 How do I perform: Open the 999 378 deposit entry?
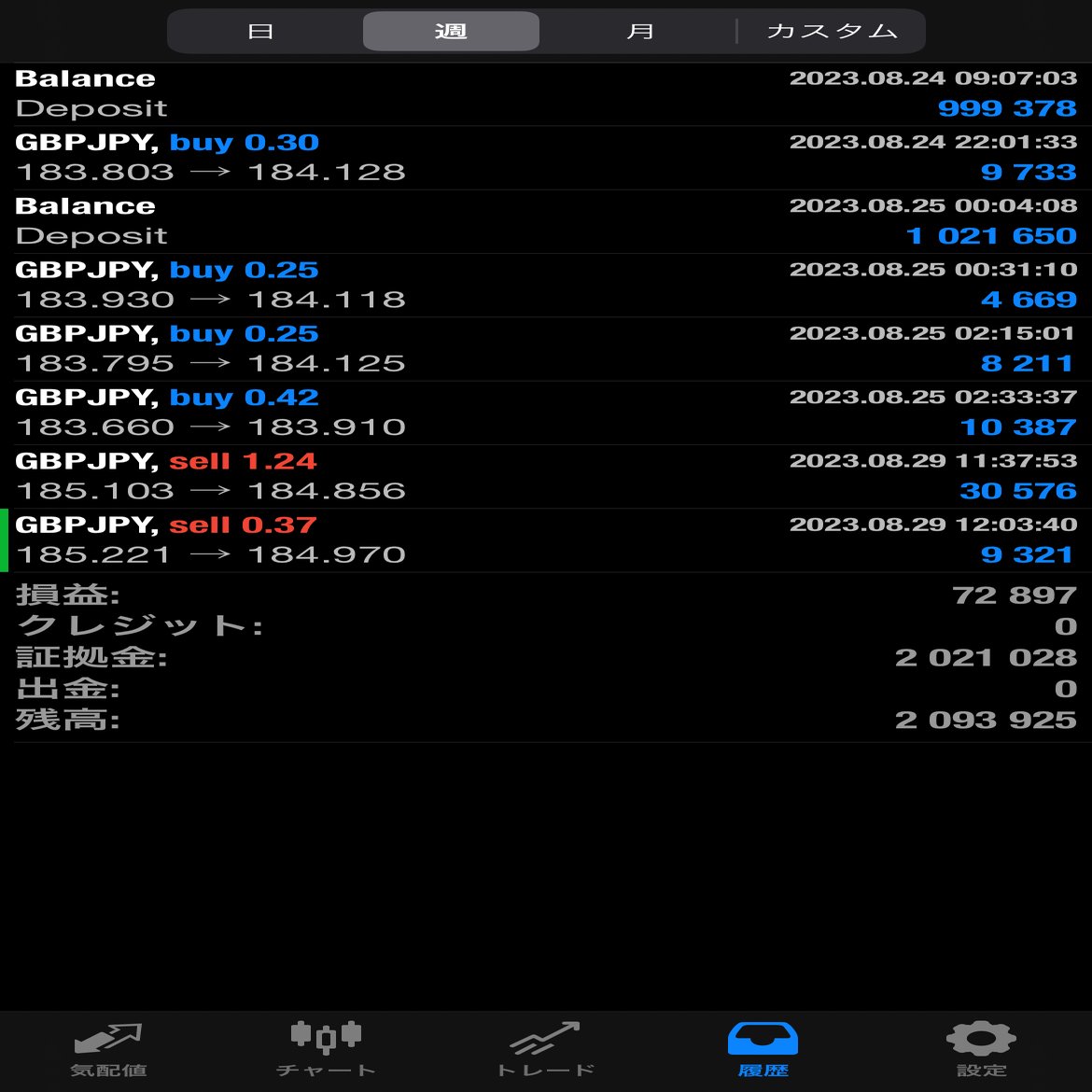click(546, 94)
